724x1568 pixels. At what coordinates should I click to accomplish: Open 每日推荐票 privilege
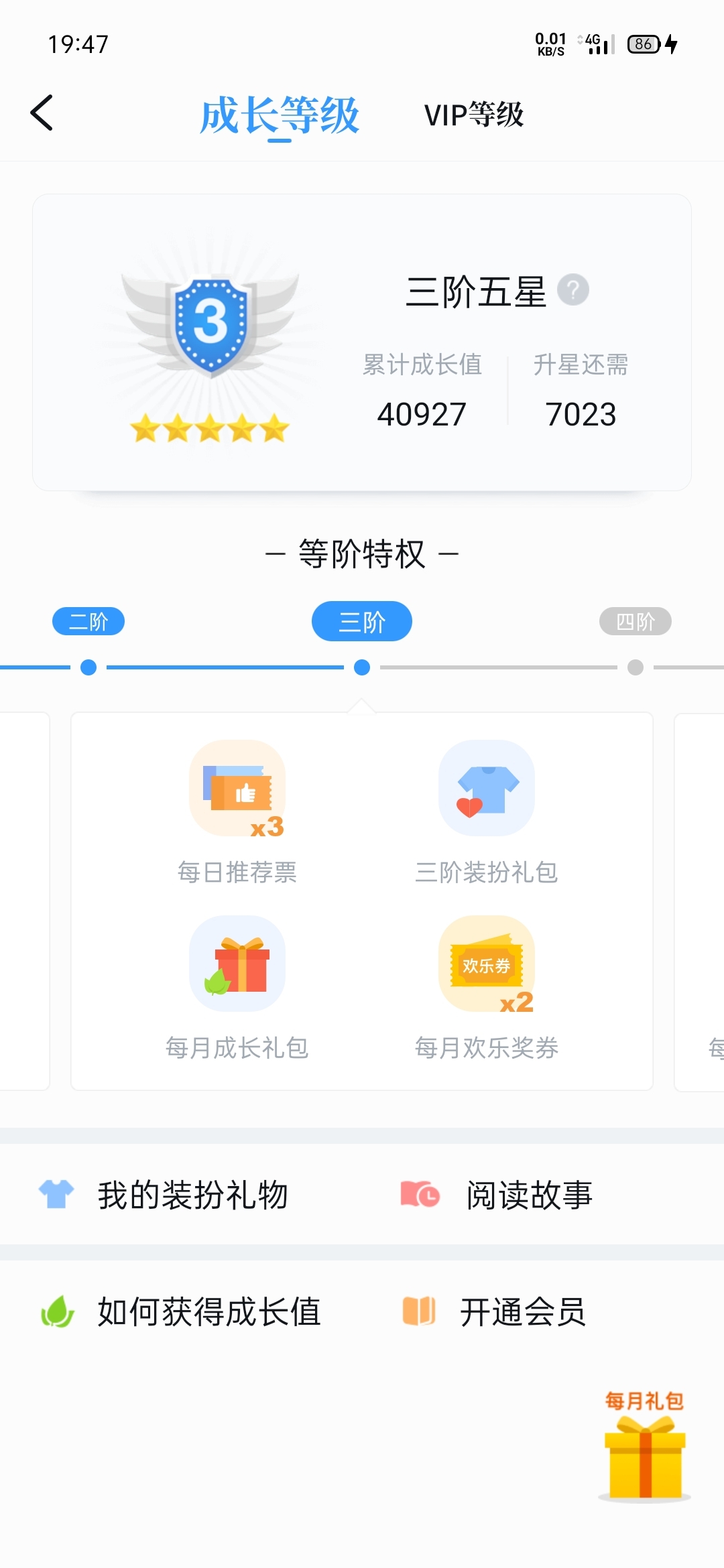click(237, 812)
